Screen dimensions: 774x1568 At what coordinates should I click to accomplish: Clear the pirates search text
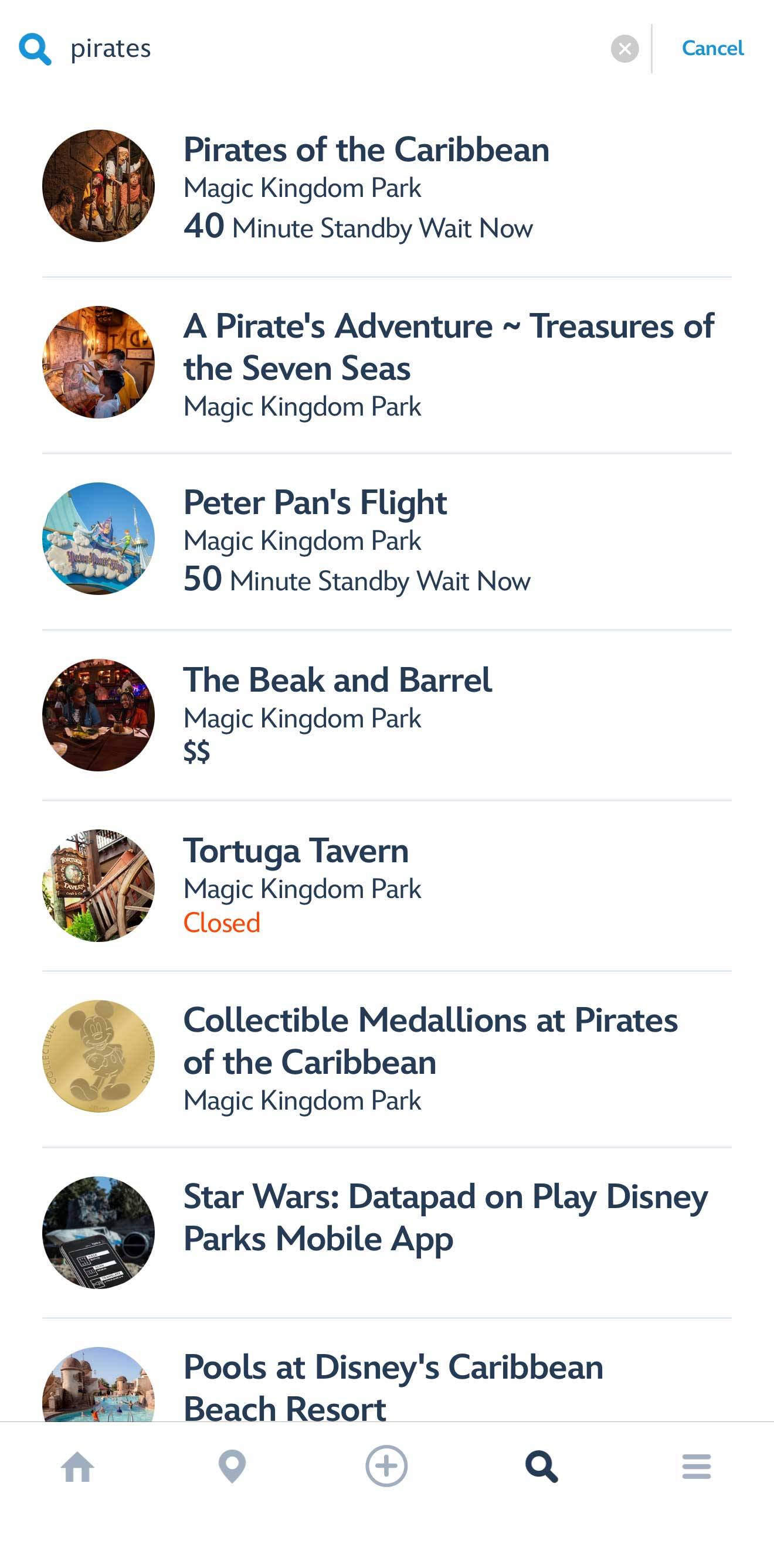(624, 49)
